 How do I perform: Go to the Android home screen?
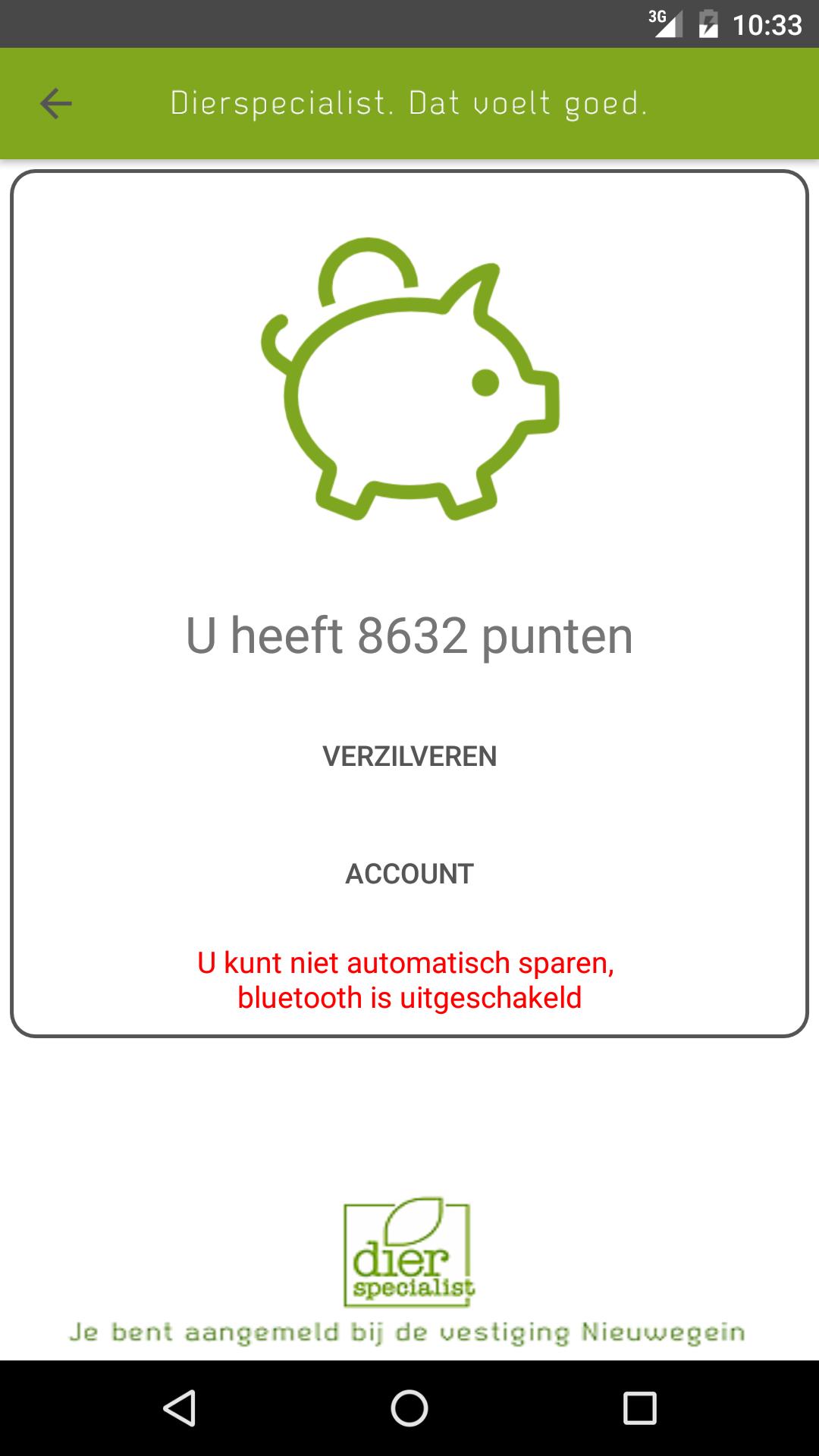coord(409,1408)
